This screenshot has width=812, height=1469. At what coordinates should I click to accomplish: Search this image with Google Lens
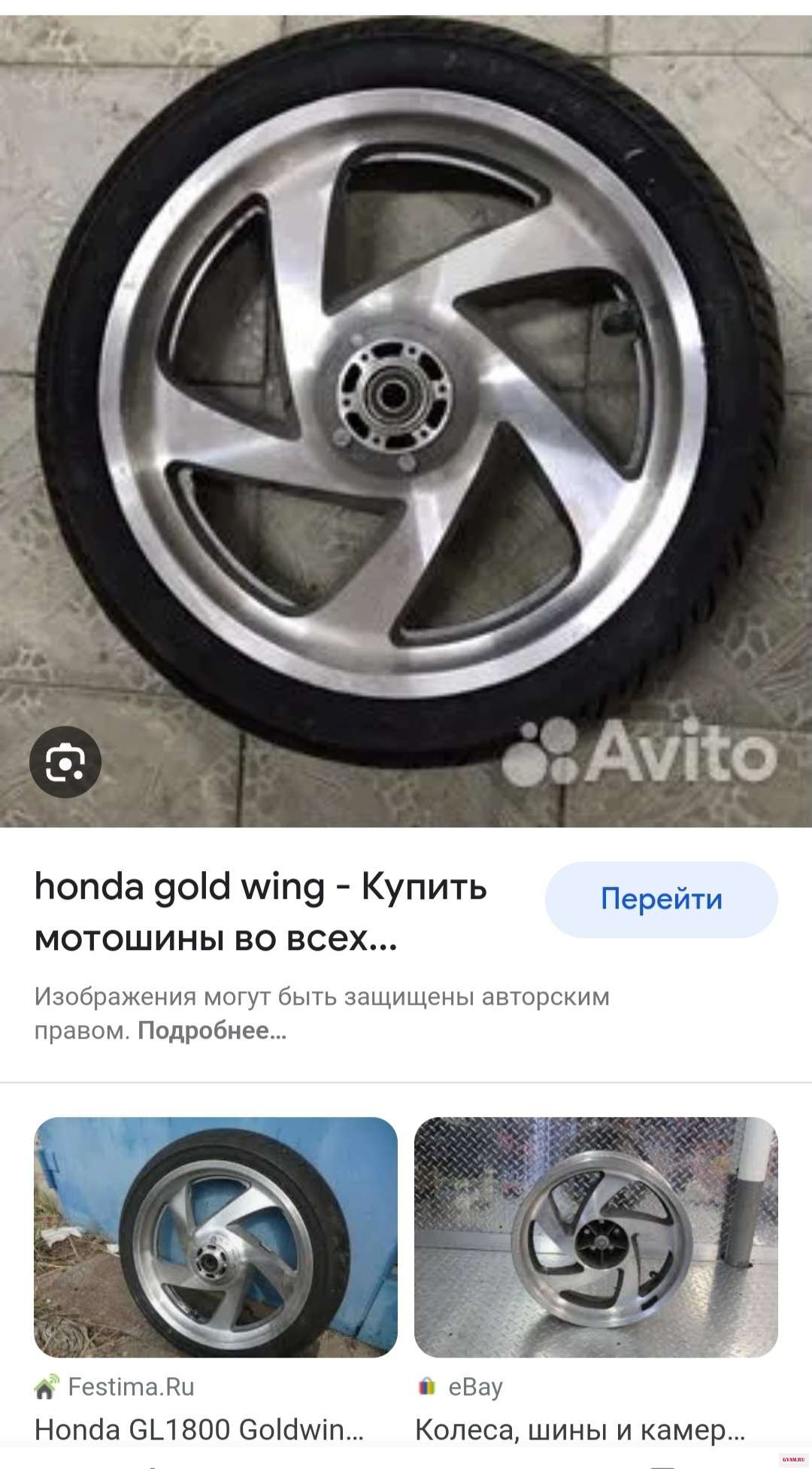(x=65, y=762)
